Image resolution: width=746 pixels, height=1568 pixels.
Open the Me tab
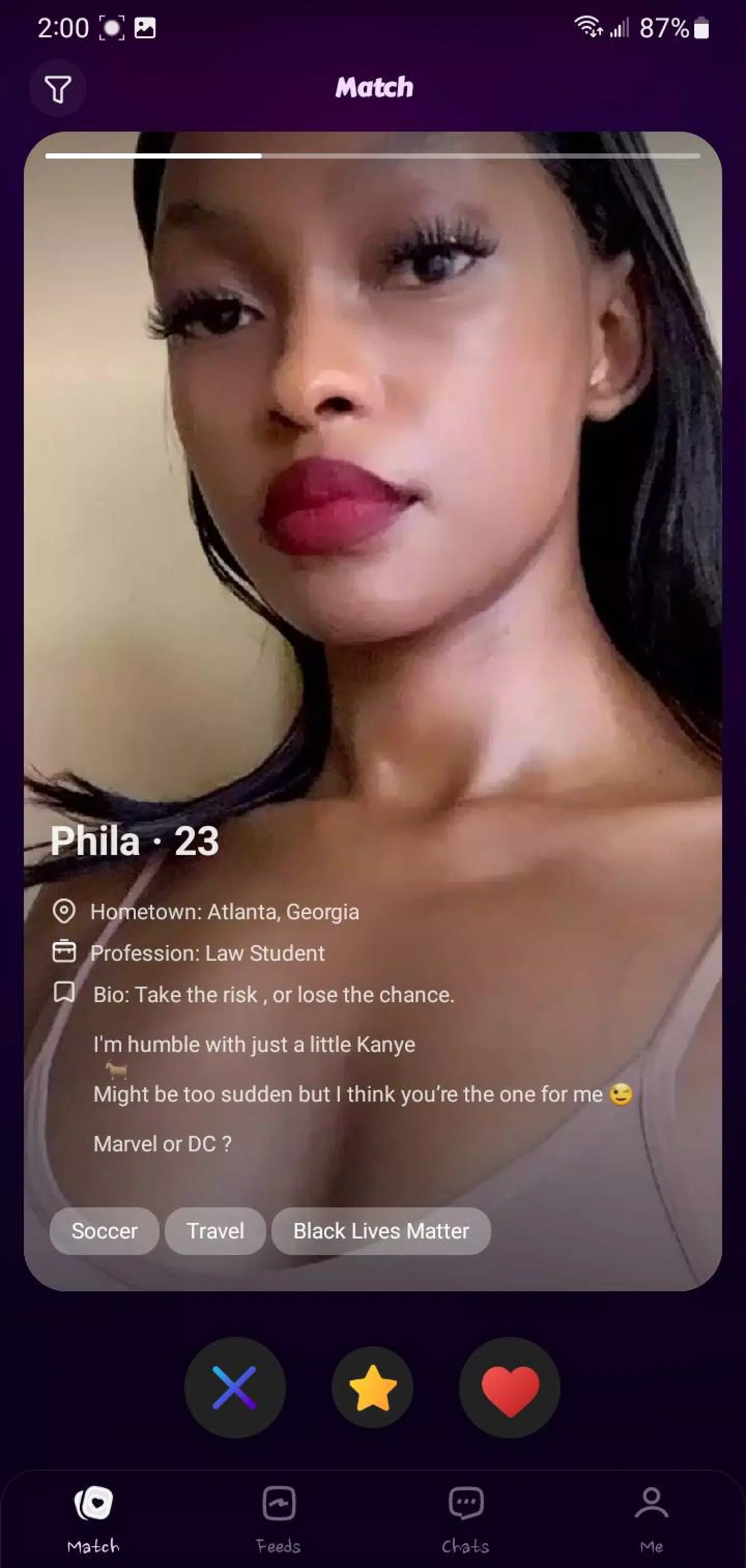[651, 1518]
